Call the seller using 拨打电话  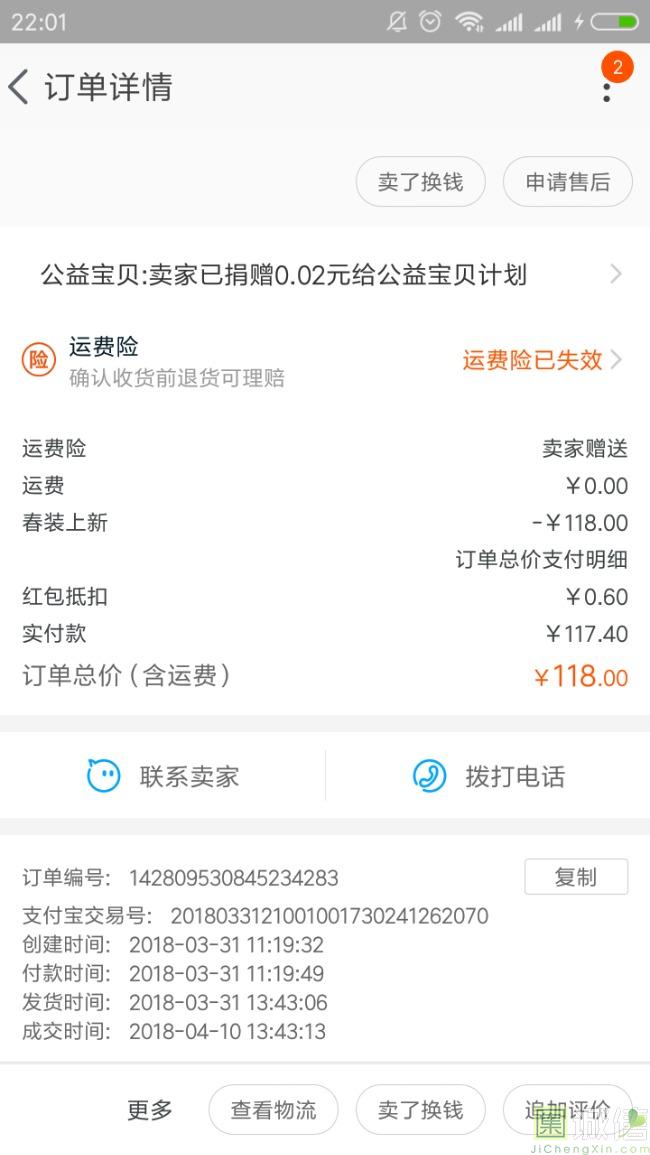tap(489, 776)
